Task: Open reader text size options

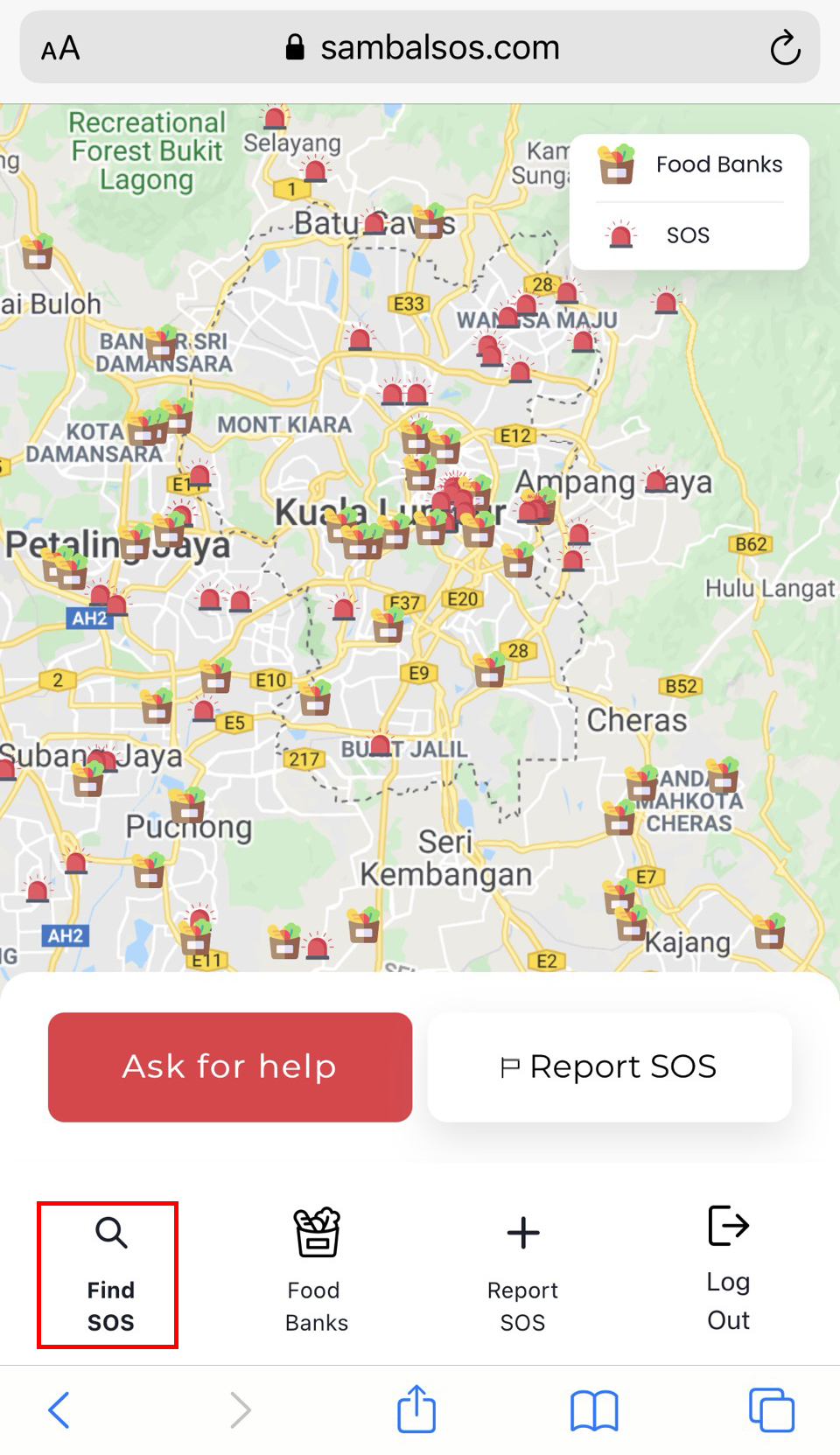Action: point(60,48)
